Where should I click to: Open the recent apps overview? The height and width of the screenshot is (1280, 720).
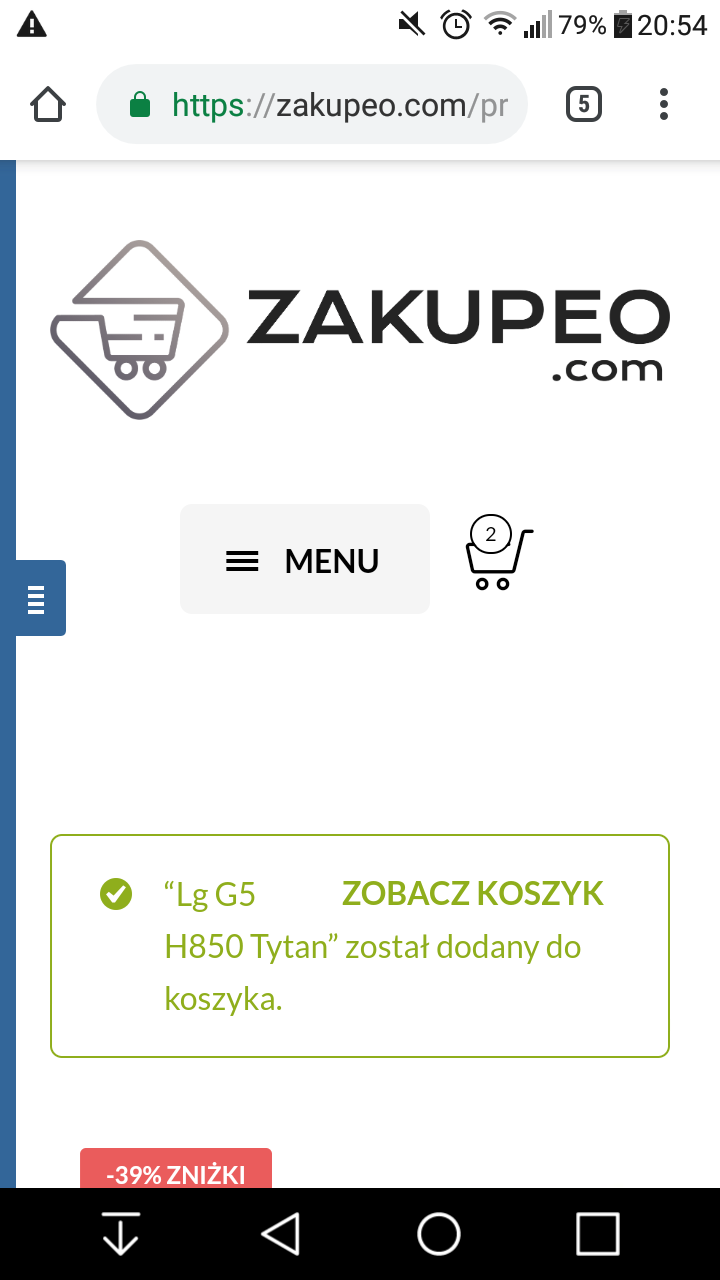(x=598, y=1234)
